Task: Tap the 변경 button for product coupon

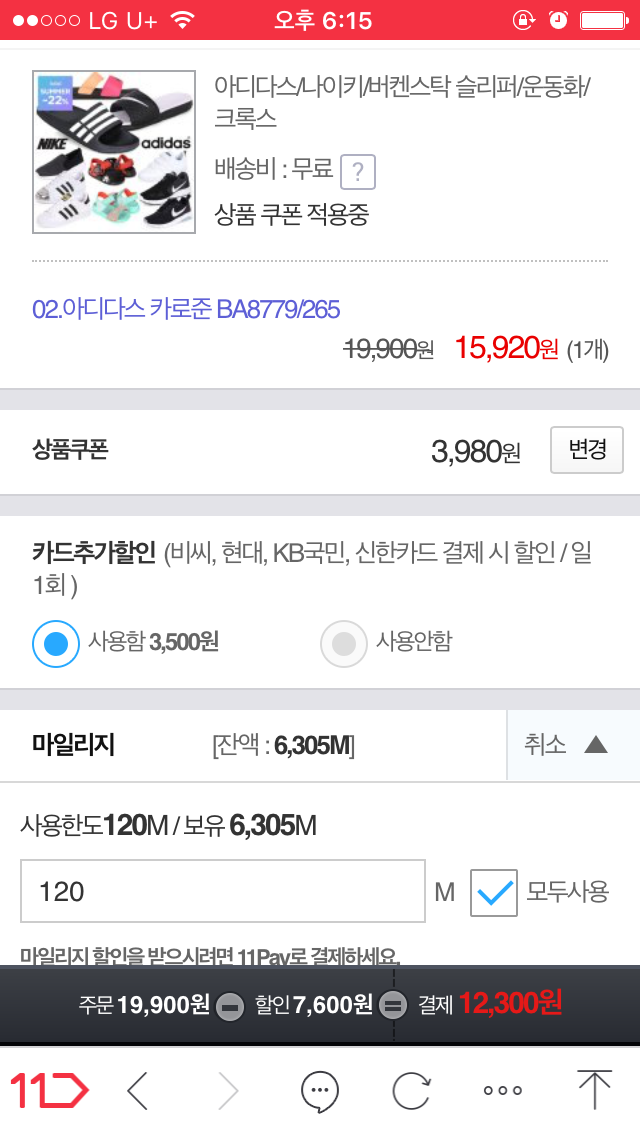Action: pos(586,450)
